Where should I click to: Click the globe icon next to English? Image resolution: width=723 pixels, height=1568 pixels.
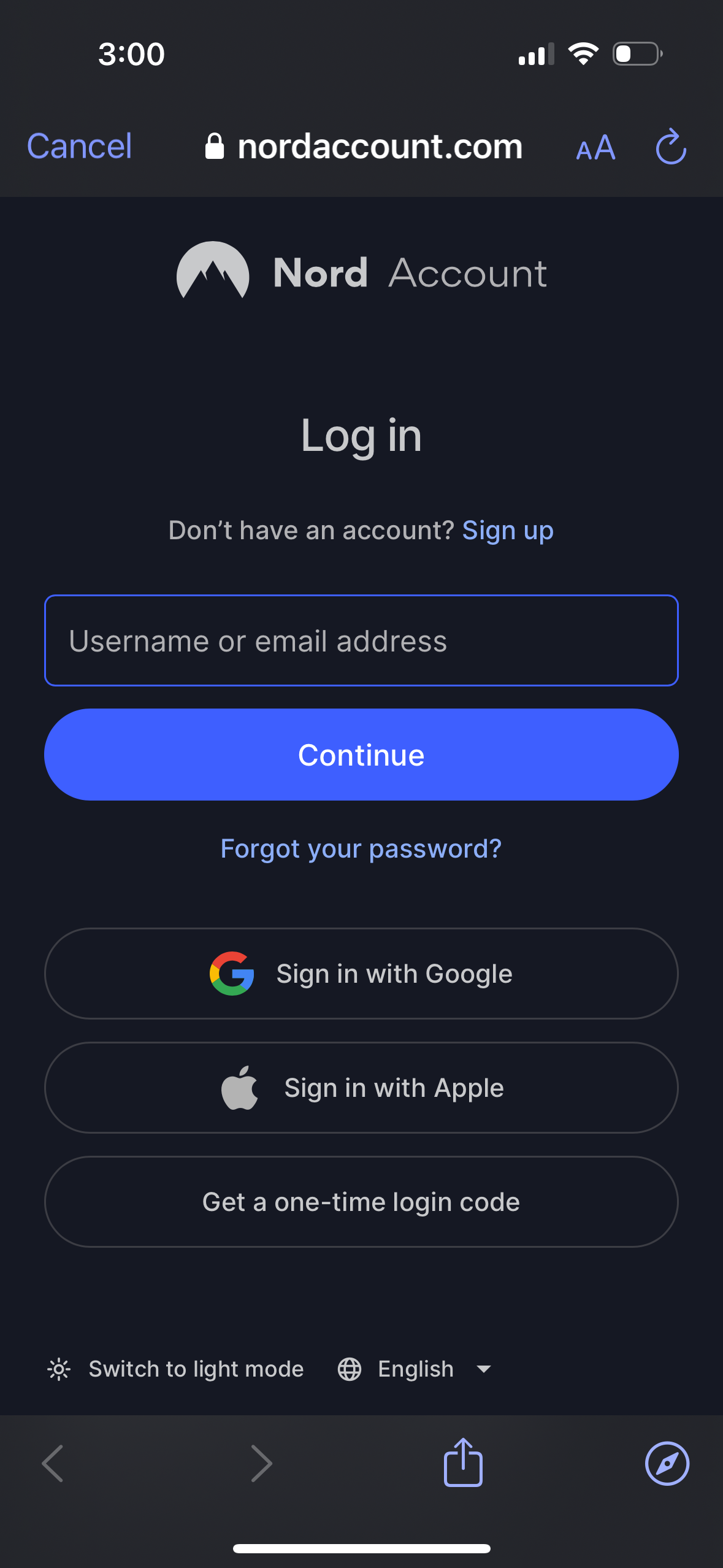(x=351, y=1369)
